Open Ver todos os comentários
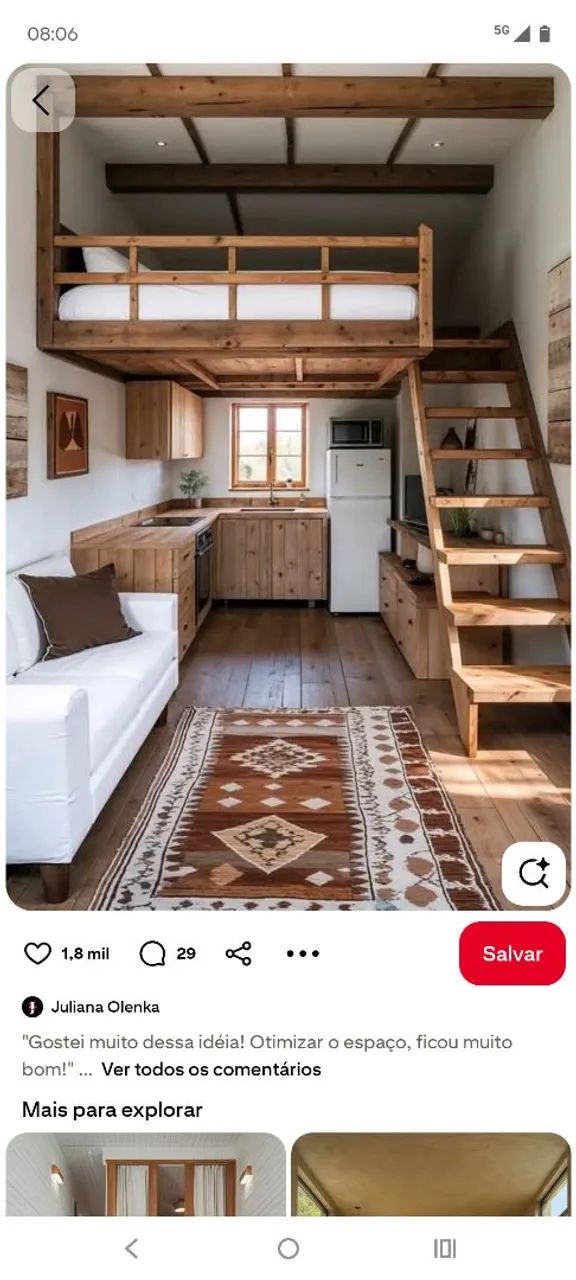This screenshot has height=1280, width=576. click(211, 1069)
